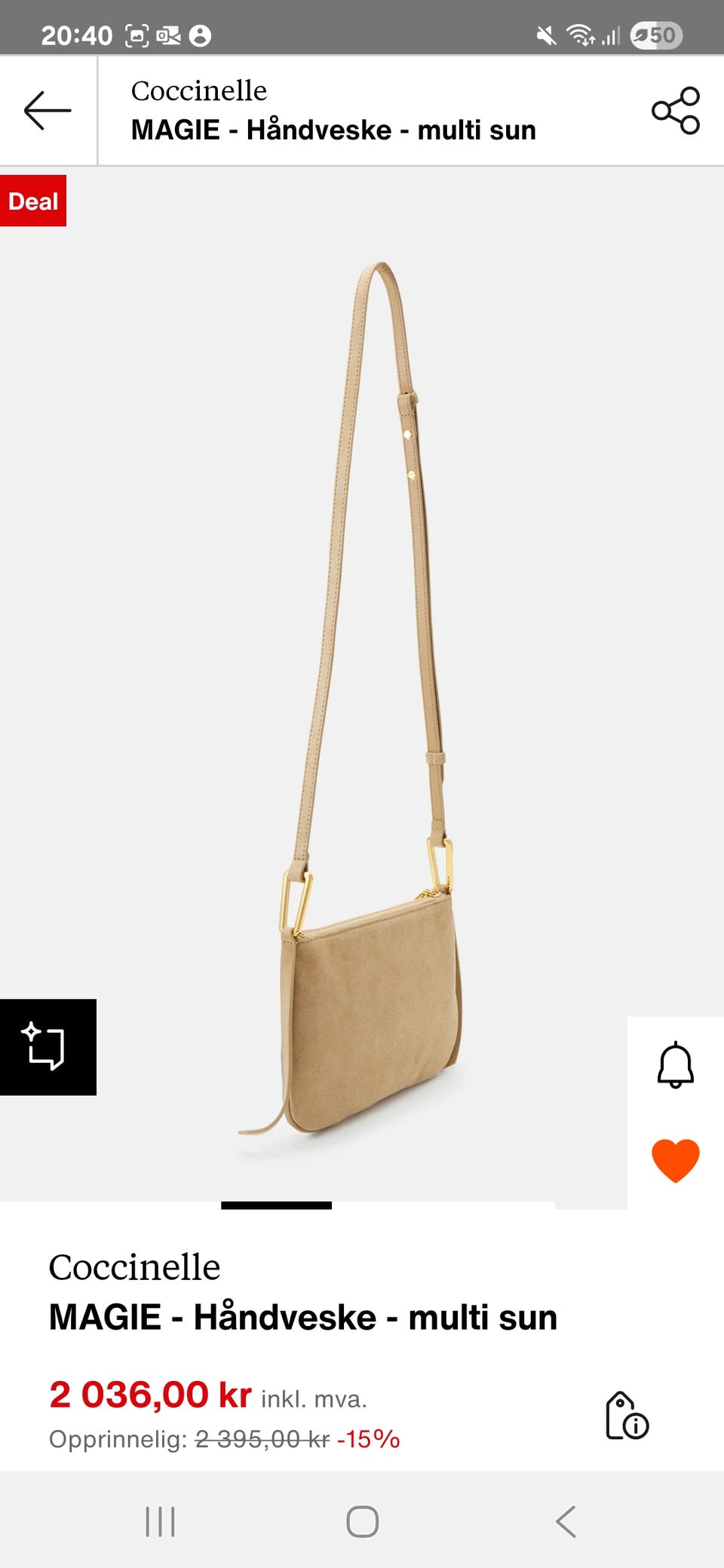724x1568 pixels.
Task: Open the black sparkle icon button
Action: (x=48, y=1046)
